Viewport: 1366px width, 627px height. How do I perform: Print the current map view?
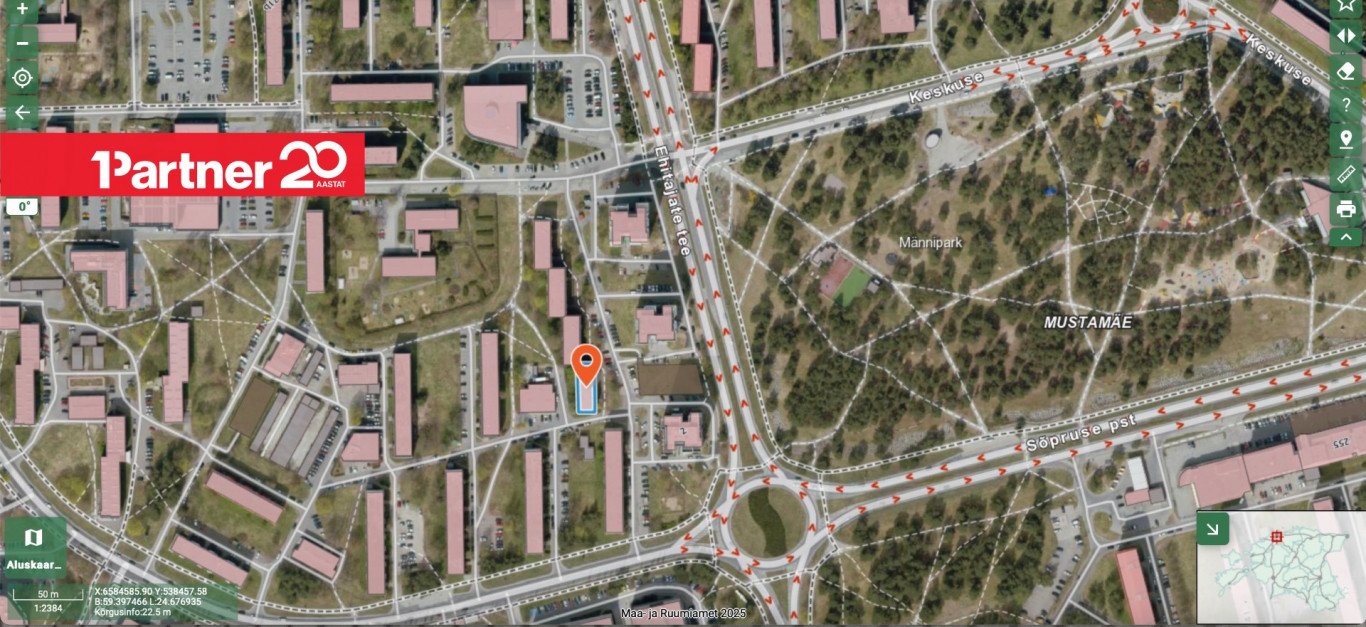pos(1346,208)
